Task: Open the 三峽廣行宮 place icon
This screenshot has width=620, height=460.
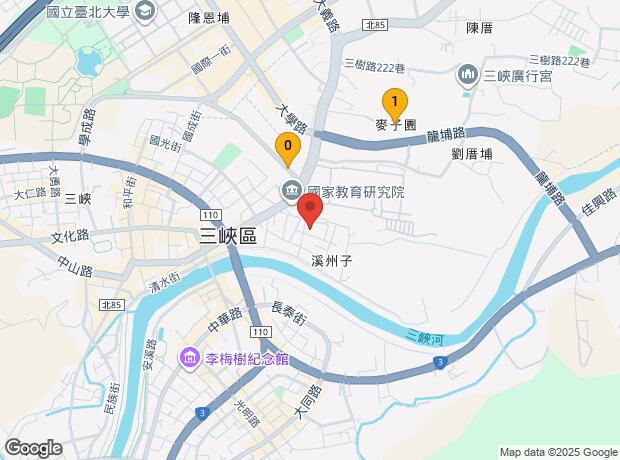Action: click(x=467, y=75)
